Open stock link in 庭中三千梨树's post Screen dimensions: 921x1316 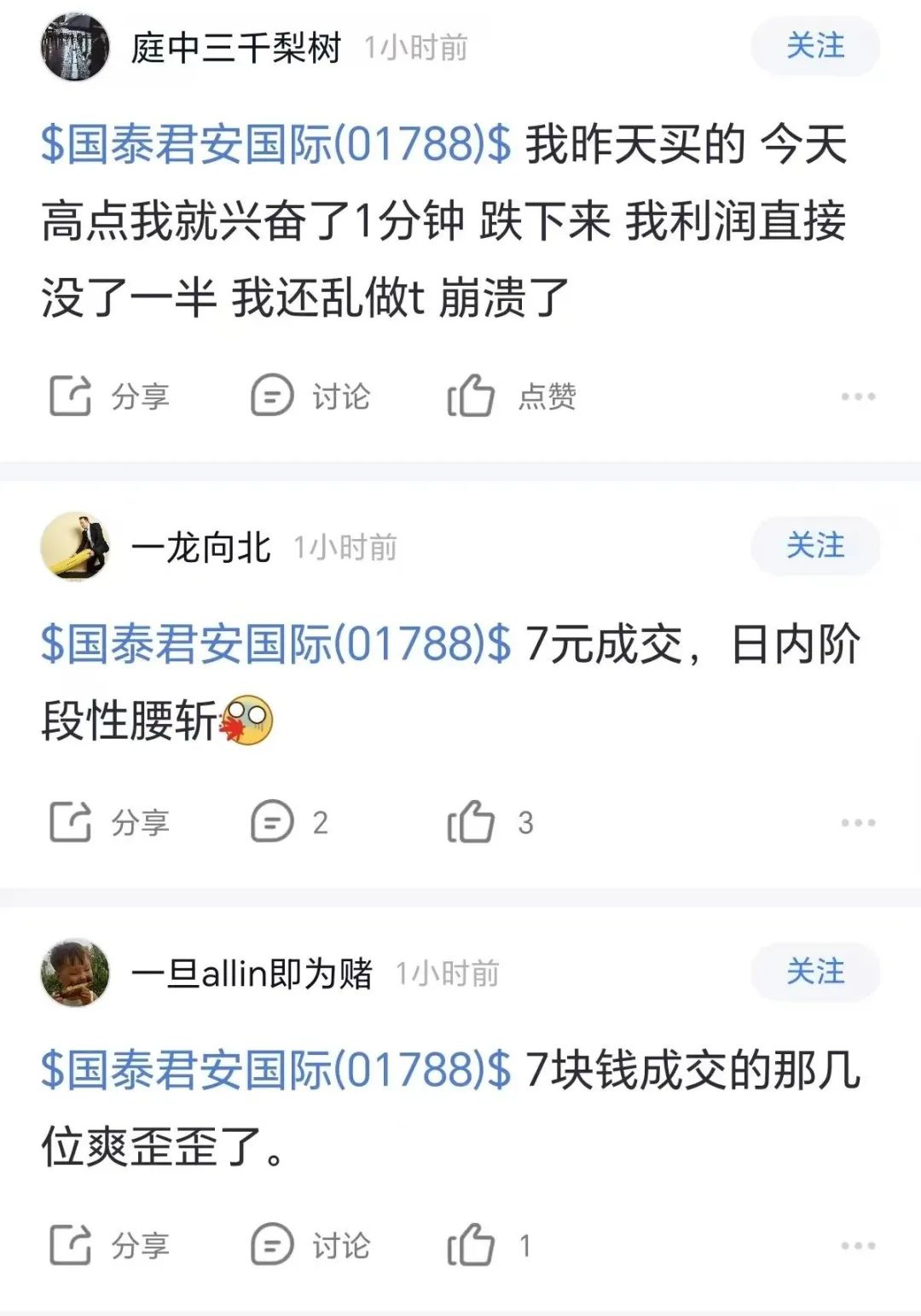(275, 143)
